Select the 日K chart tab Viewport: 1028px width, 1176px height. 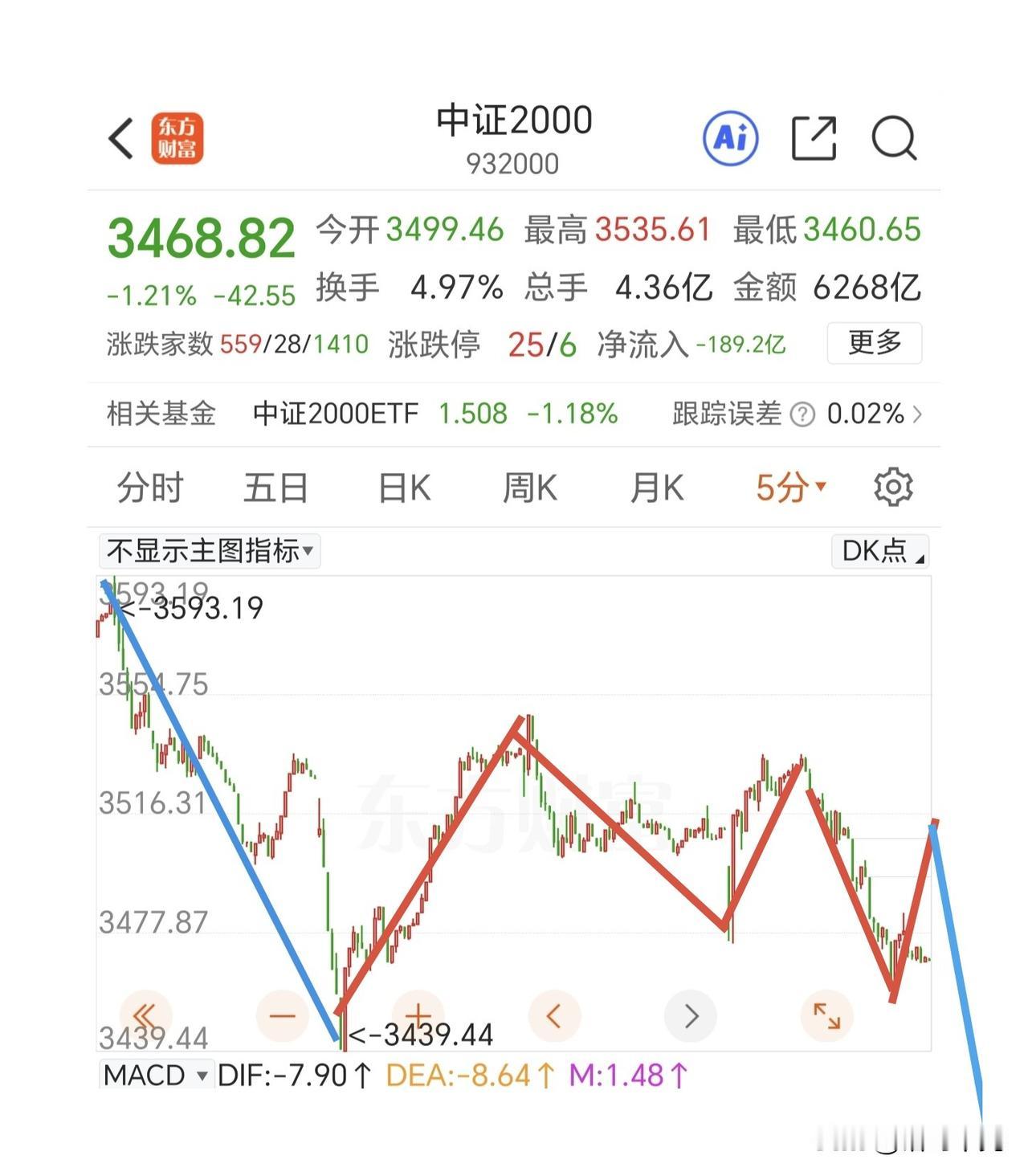pyautogui.click(x=404, y=488)
